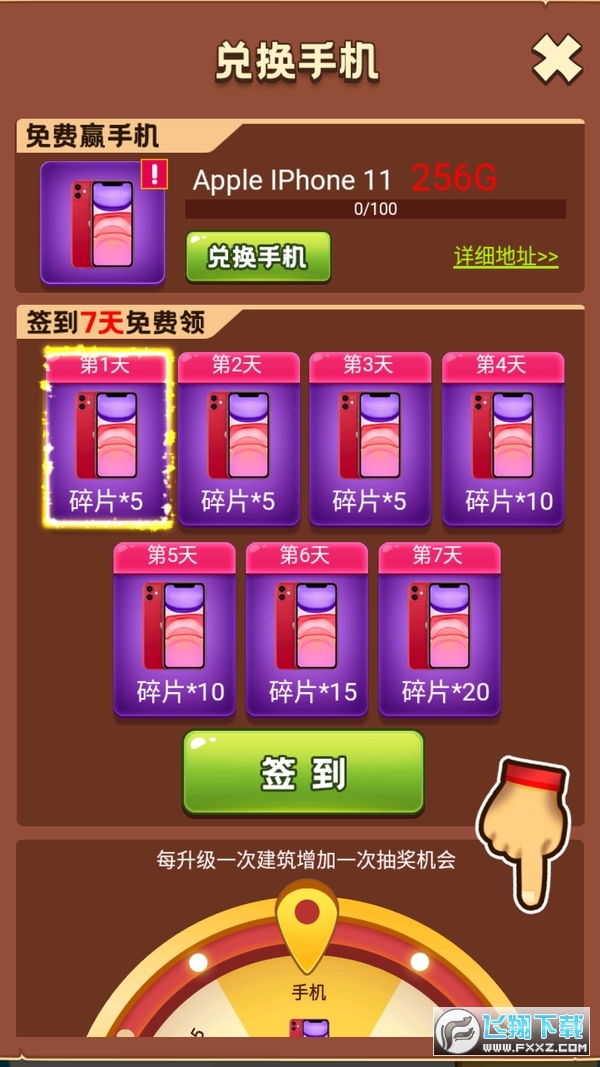Select the 第4天 reward card
Screen dimensions: 600x1067
[x=502, y=440]
